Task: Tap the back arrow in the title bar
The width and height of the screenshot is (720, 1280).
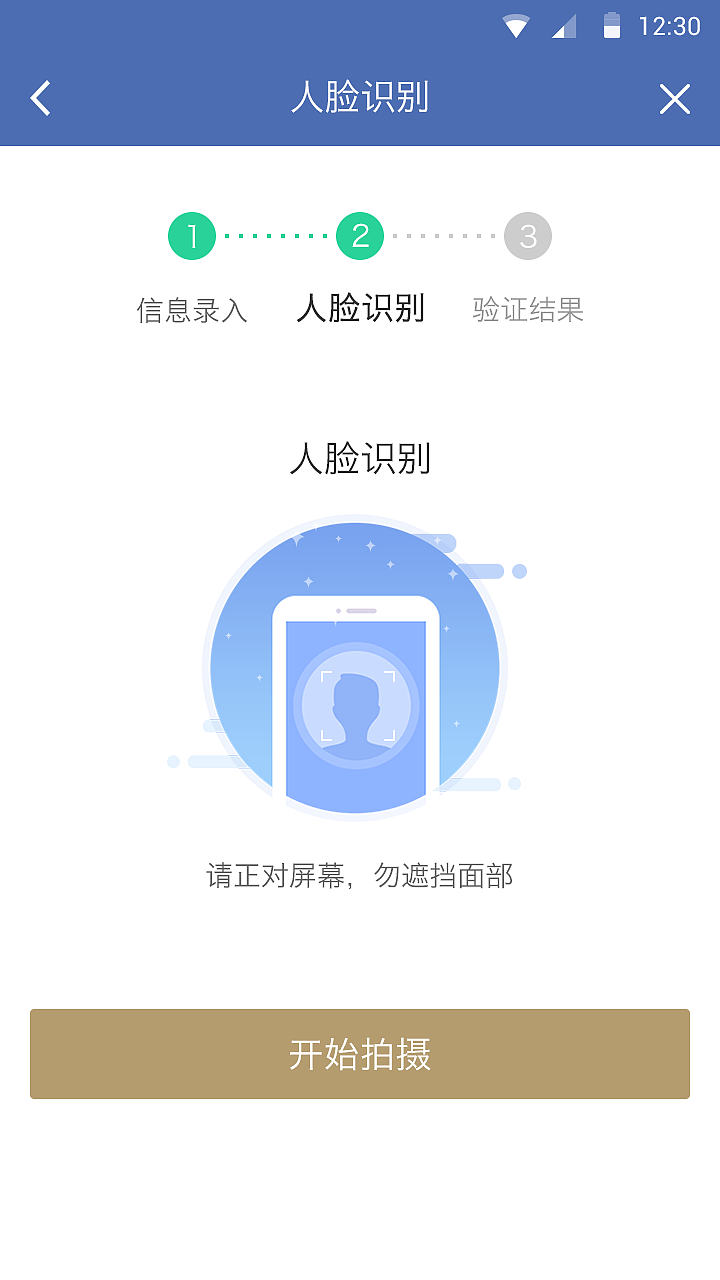Action: click(40, 97)
